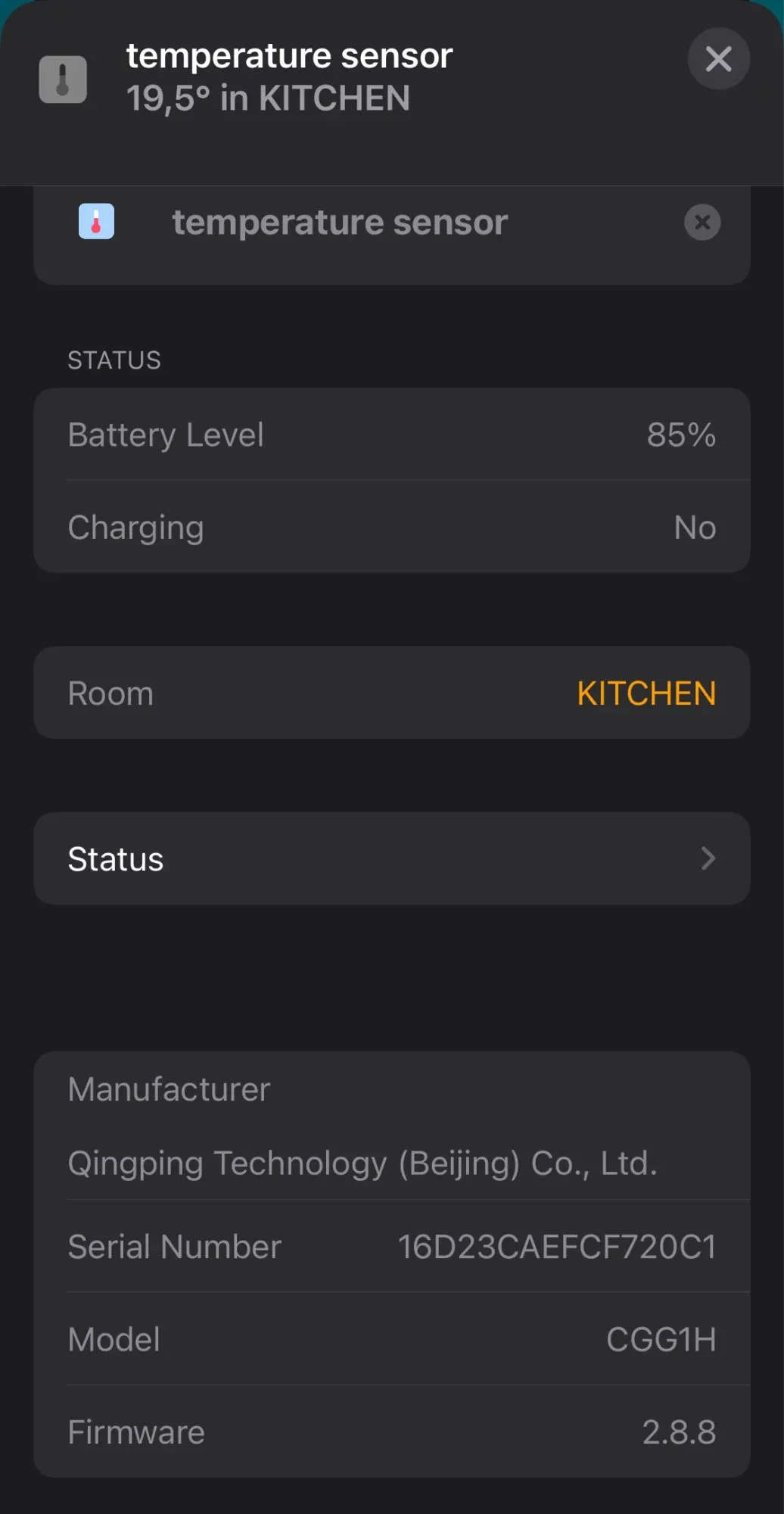Viewport: 784px width, 1514px height.
Task: Close the temperature sensor details sheet
Action: [x=718, y=59]
